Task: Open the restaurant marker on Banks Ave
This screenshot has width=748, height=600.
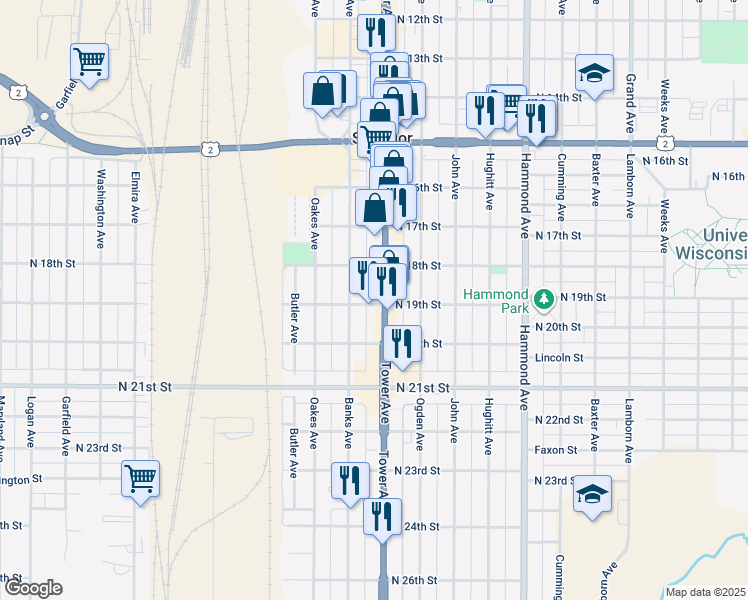Action: tap(350, 480)
